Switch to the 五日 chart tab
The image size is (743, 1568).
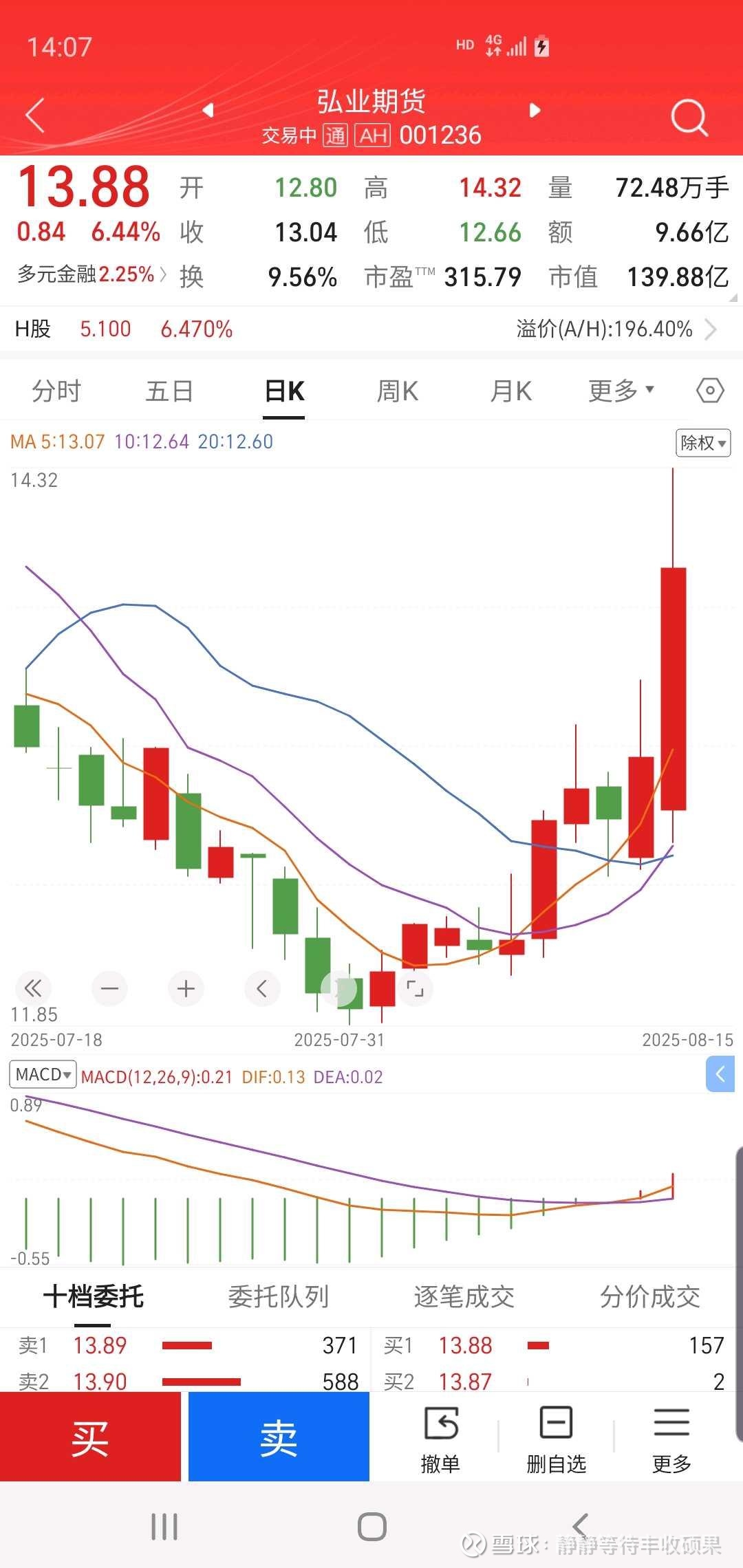[169, 391]
